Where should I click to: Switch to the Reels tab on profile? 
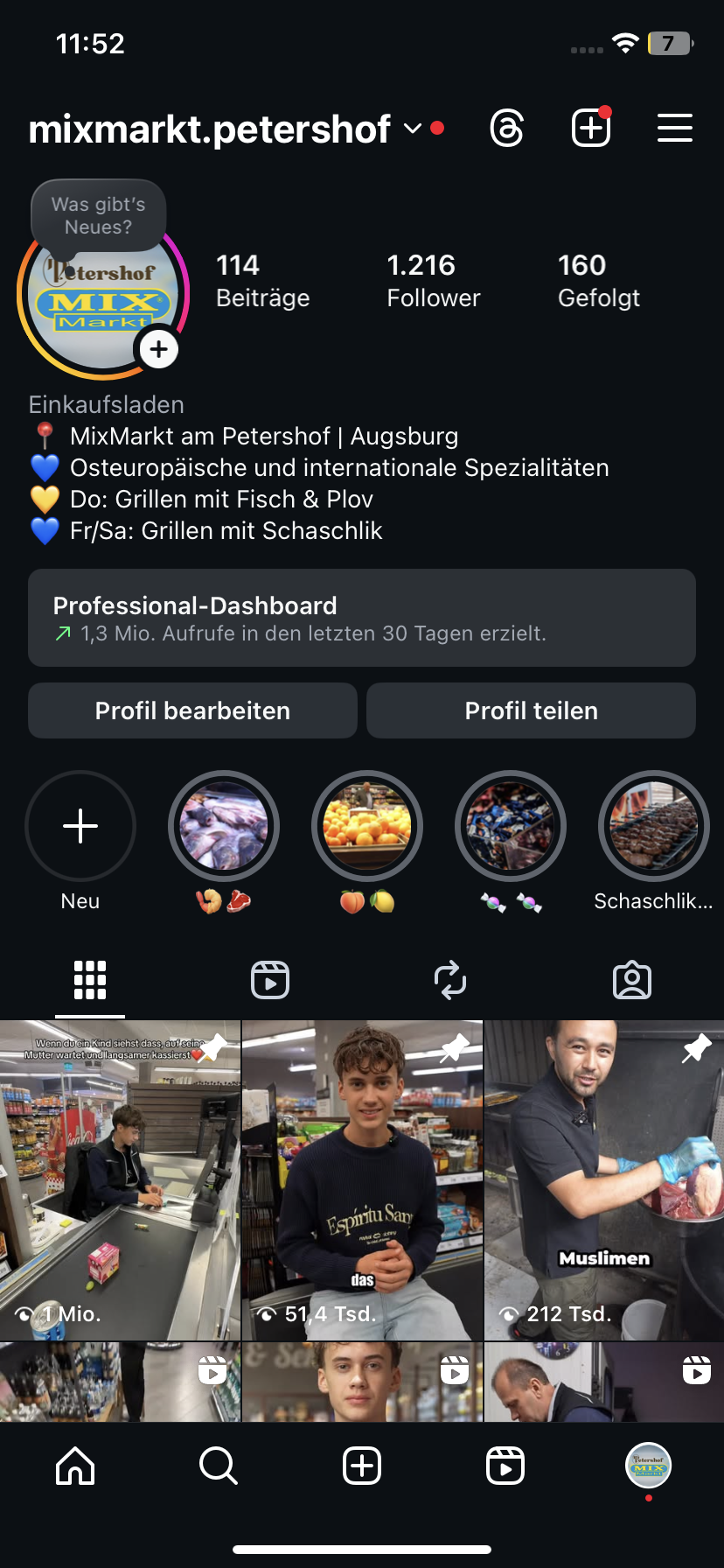coord(270,980)
